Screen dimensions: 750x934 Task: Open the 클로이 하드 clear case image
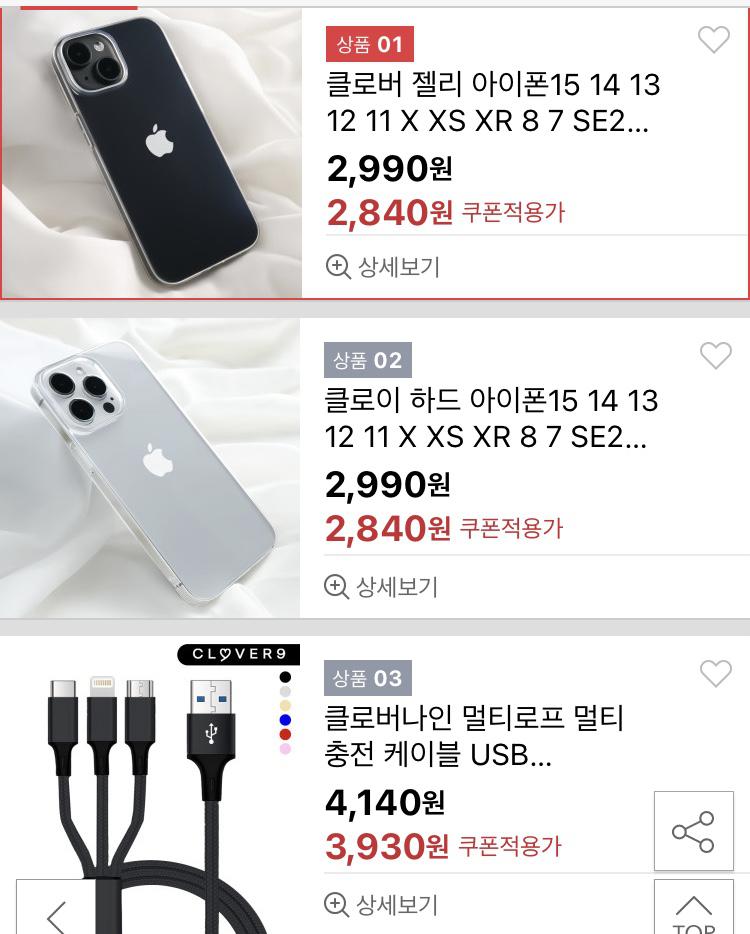click(150, 468)
